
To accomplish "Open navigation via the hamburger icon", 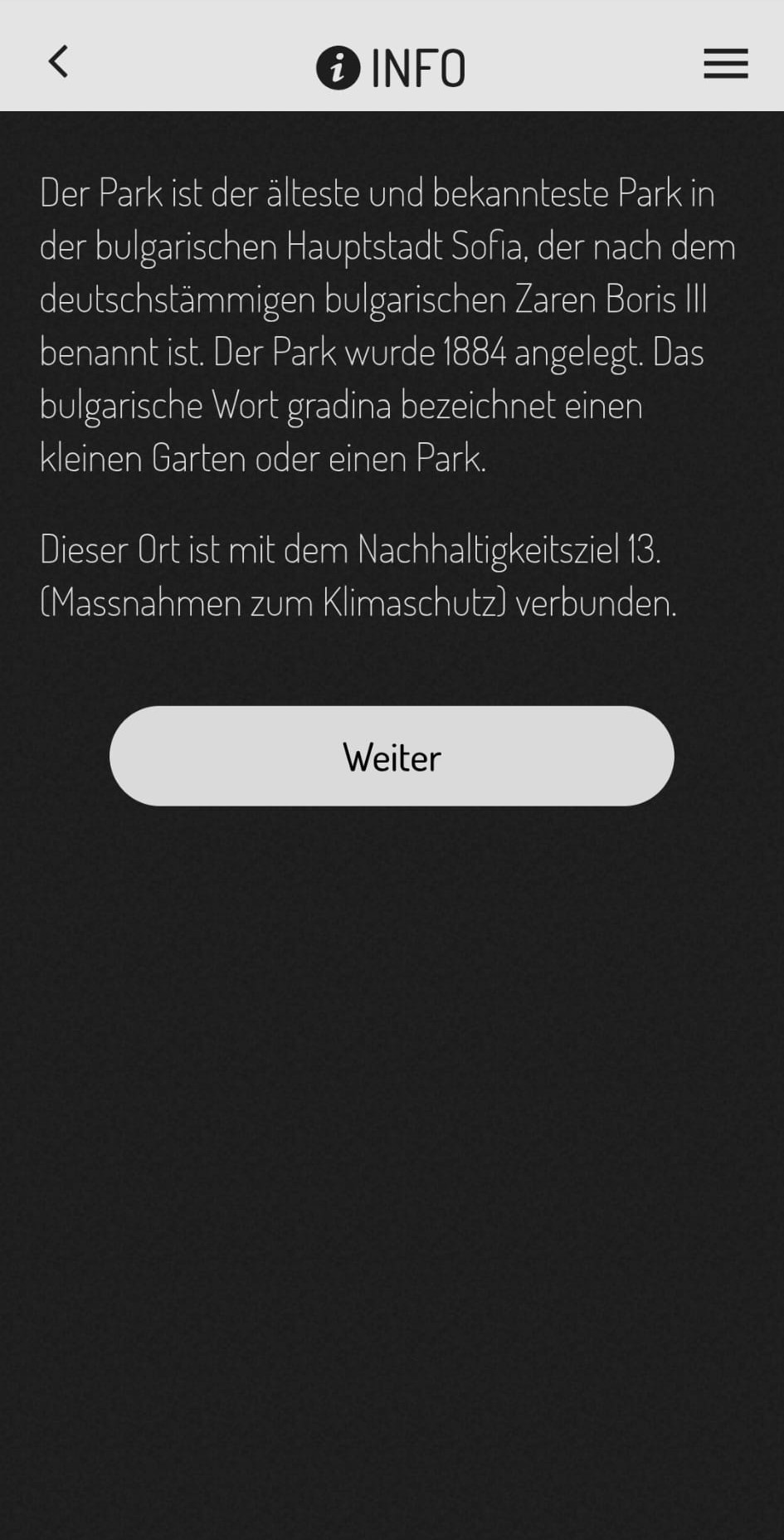I will click(x=725, y=64).
